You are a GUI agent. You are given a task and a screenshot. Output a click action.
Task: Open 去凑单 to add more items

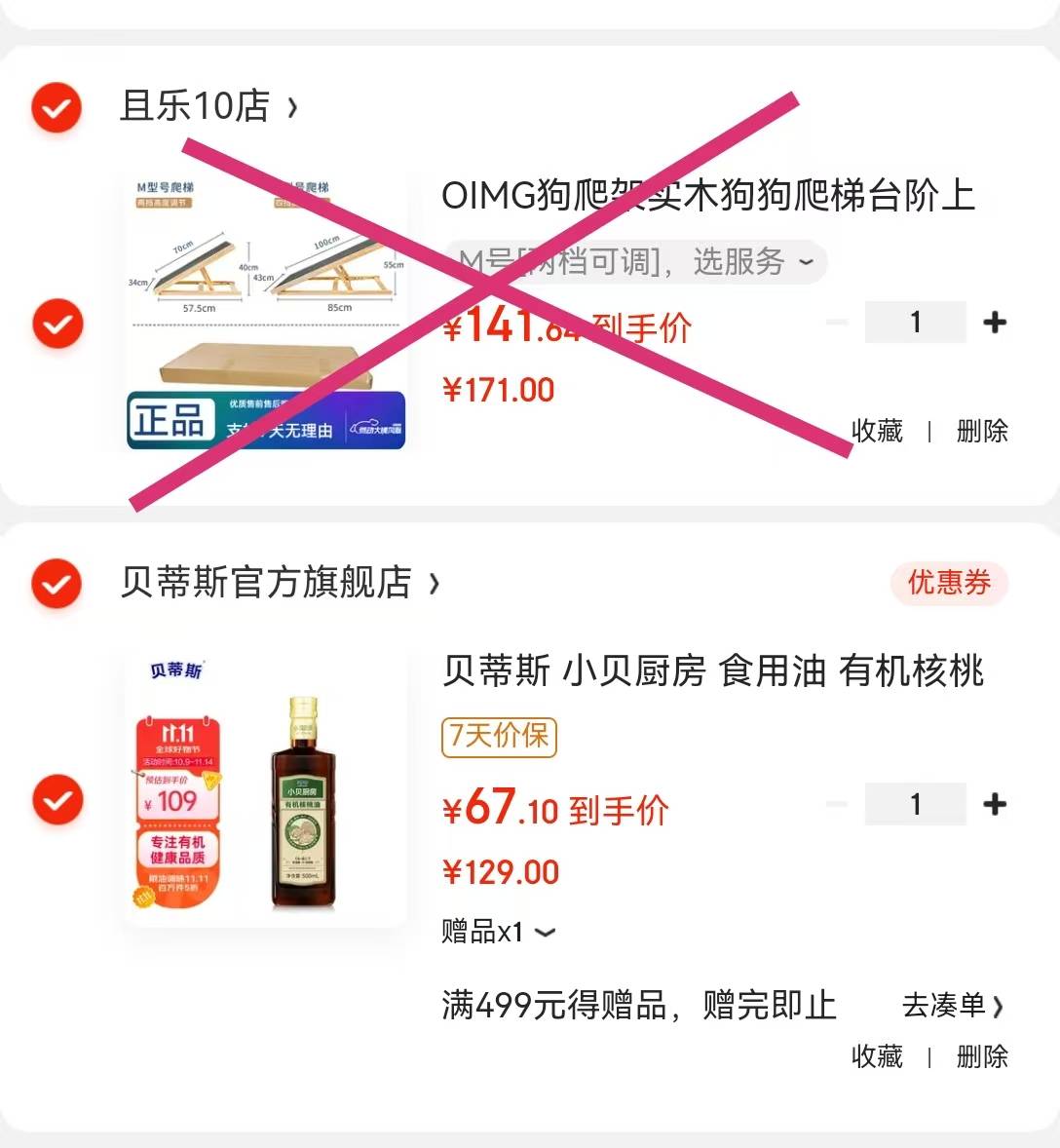click(x=951, y=1005)
